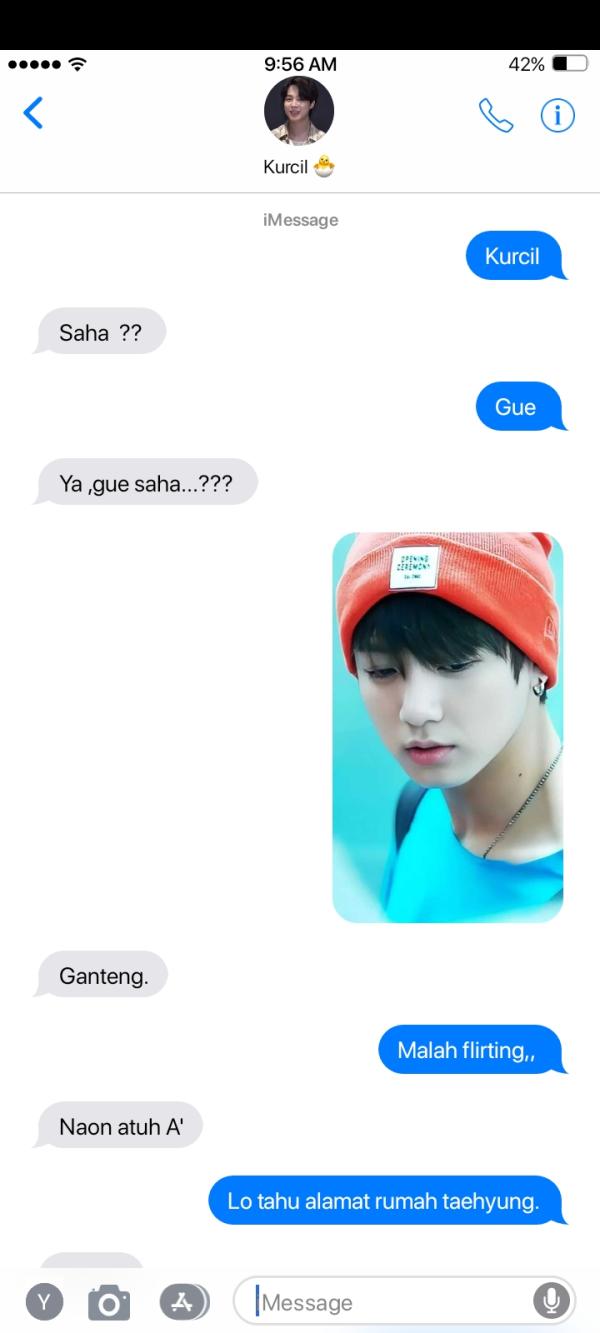Tap the Y circle icon beside the camera
The image size is (600, 1333).
click(44, 1302)
